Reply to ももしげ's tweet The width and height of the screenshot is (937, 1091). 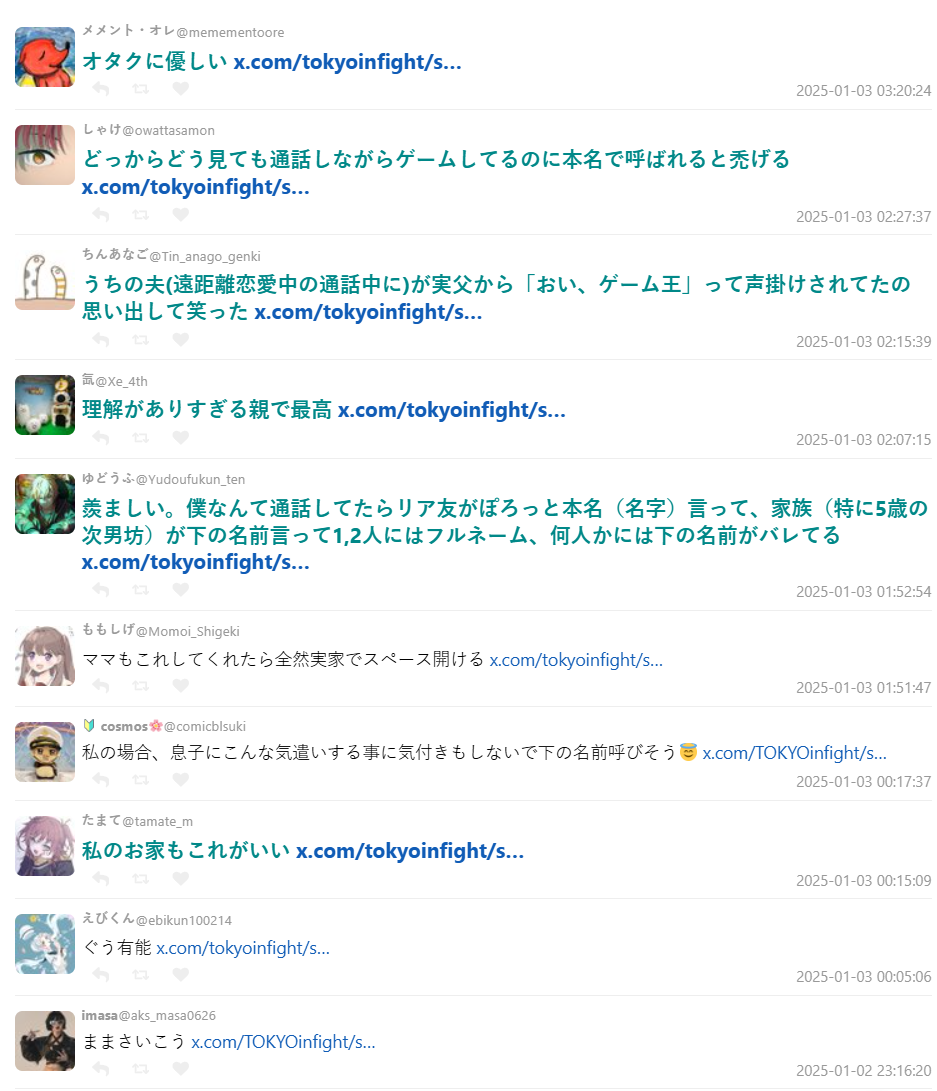point(100,686)
